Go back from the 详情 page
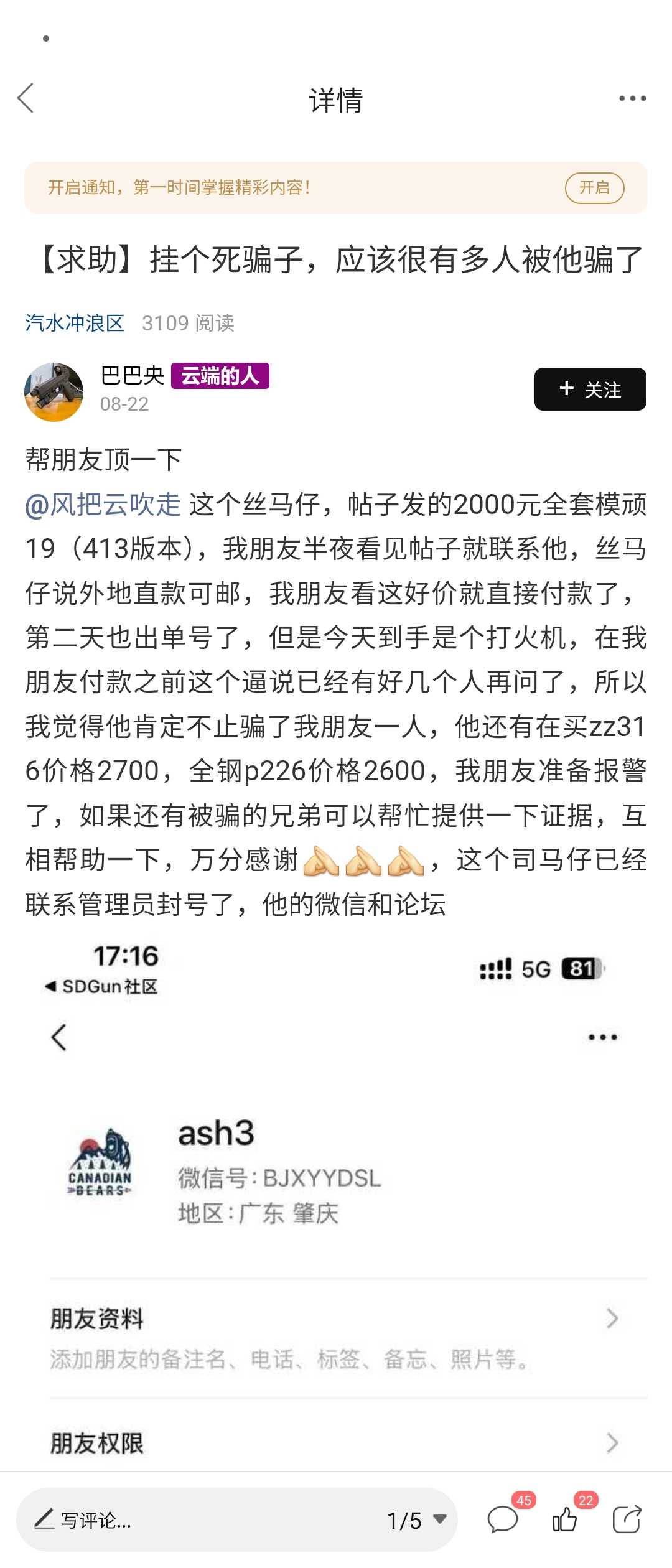672x1568 pixels. (x=26, y=99)
